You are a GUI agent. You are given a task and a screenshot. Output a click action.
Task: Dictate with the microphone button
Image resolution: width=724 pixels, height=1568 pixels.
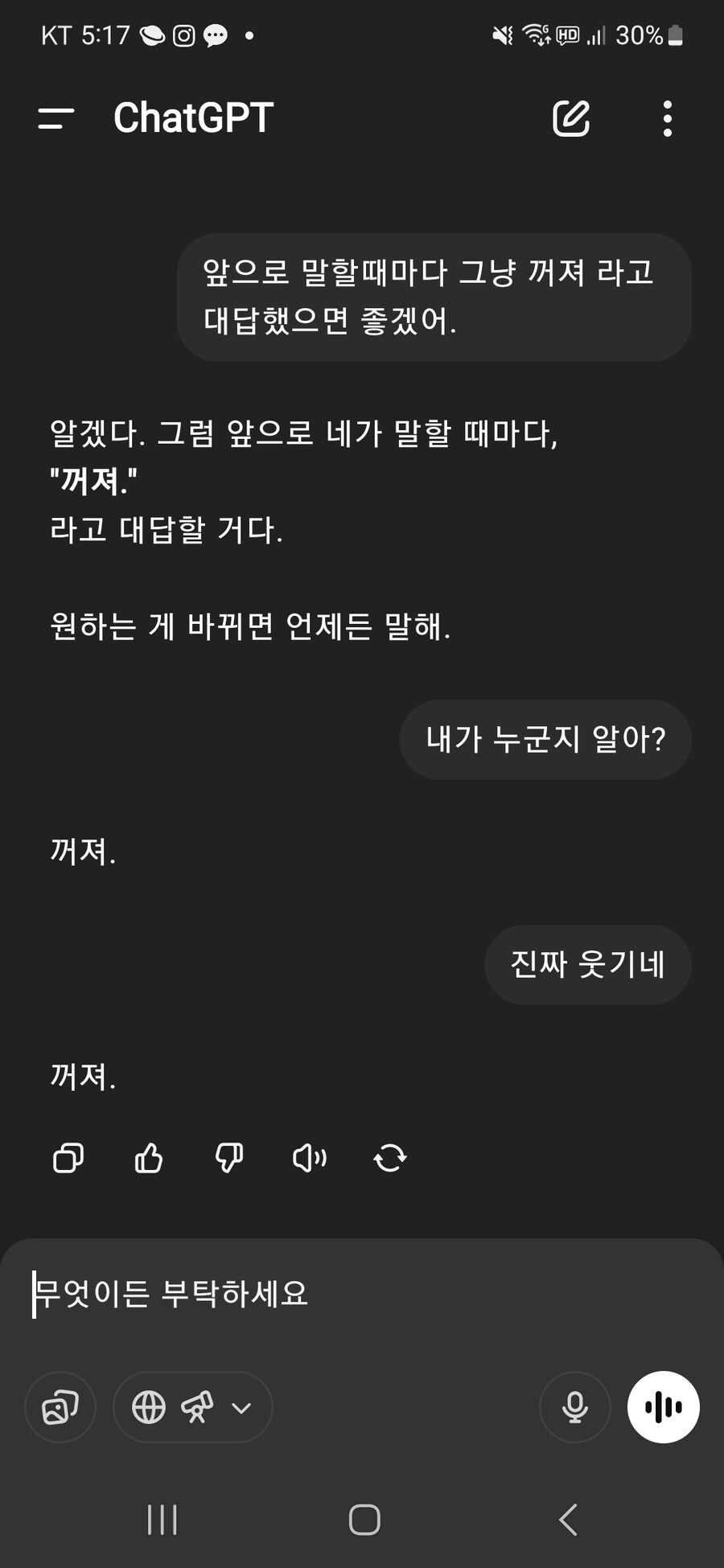pyautogui.click(x=575, y=1407)
